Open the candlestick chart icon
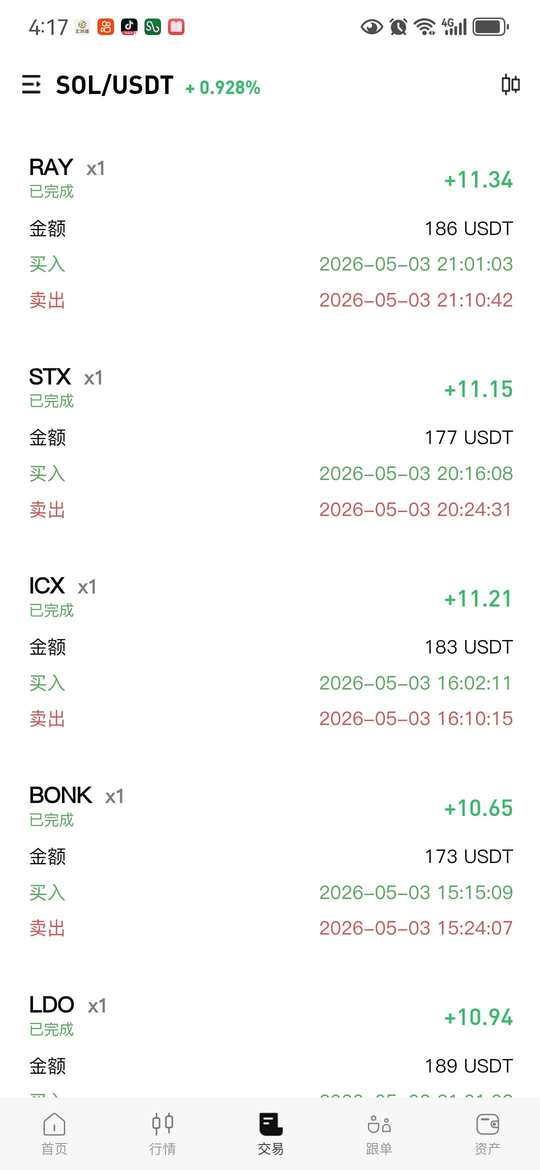 [510, 84]
